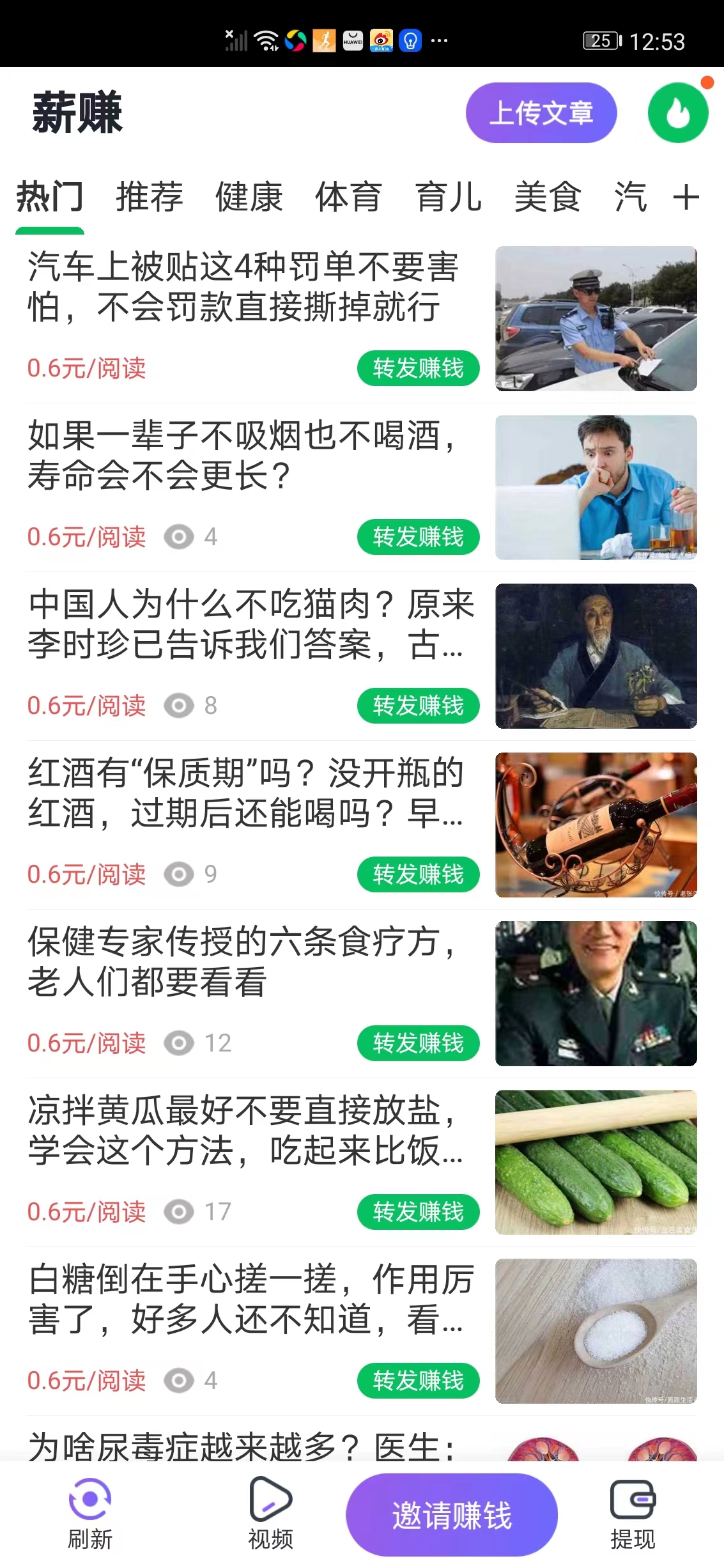Tap the 上传文章 upload button
The width and height of the screenshot is (724, 1568).
[541, 113]
